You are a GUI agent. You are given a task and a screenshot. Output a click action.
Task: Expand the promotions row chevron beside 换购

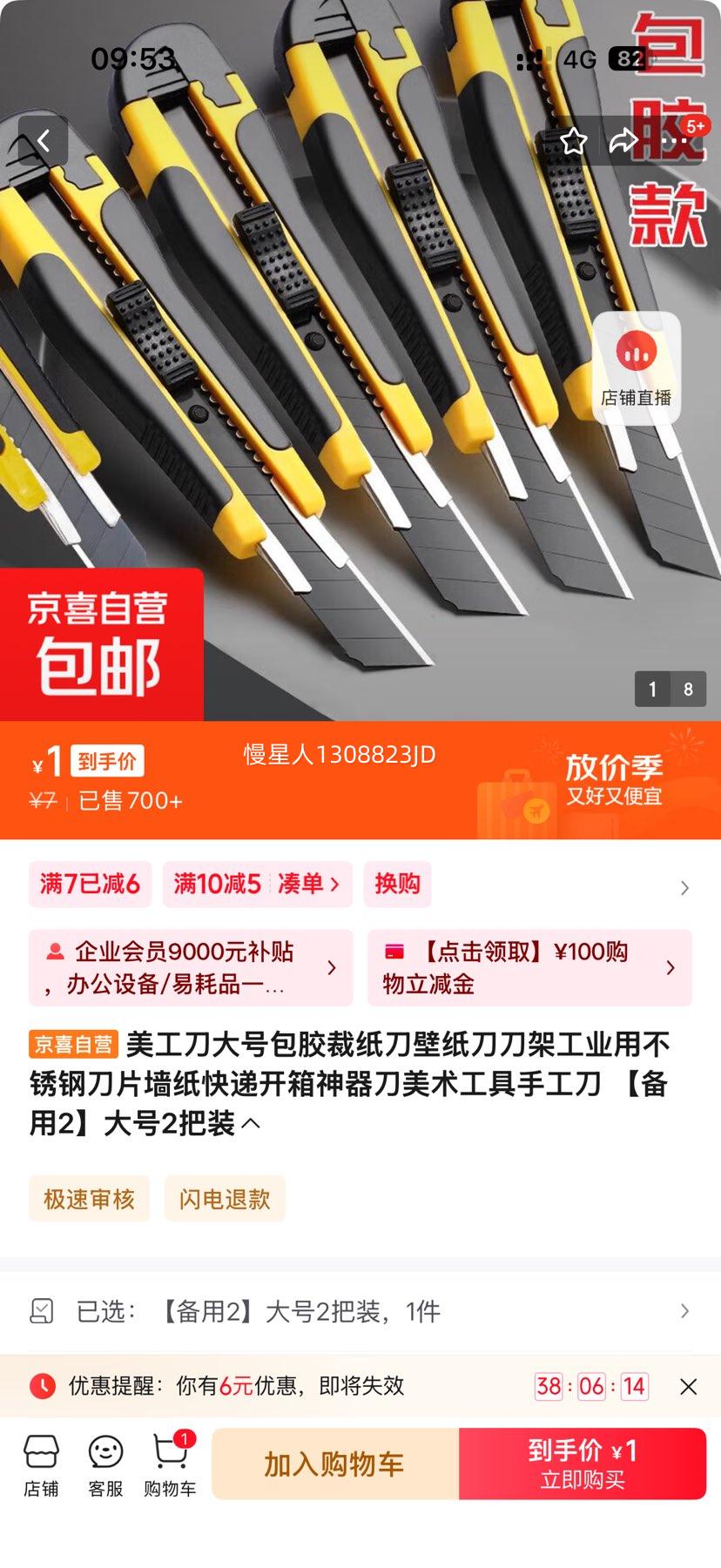pyautogui.click(x=684, y=888)
